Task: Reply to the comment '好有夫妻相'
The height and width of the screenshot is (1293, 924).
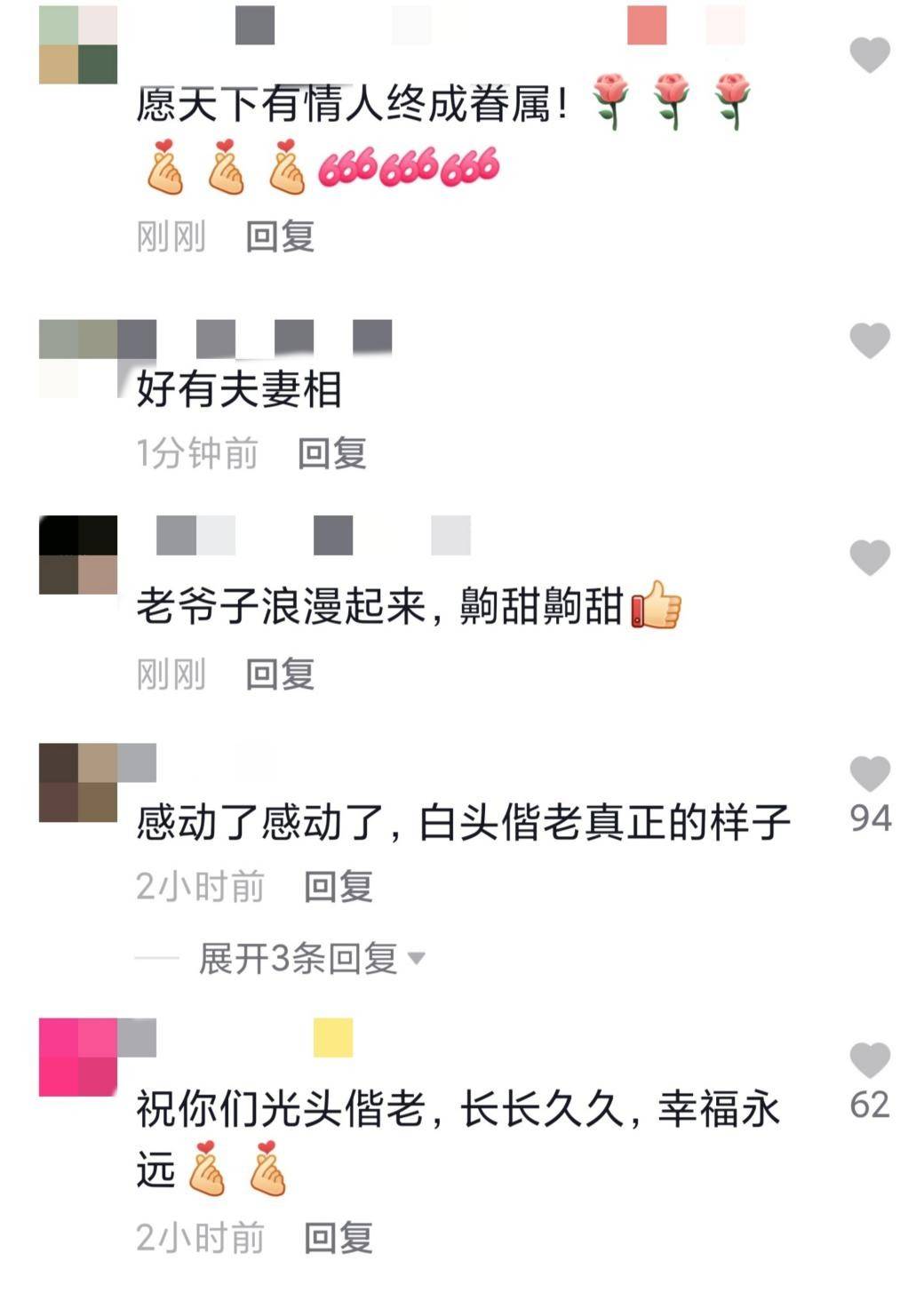Action: click(x=331, y=453)
